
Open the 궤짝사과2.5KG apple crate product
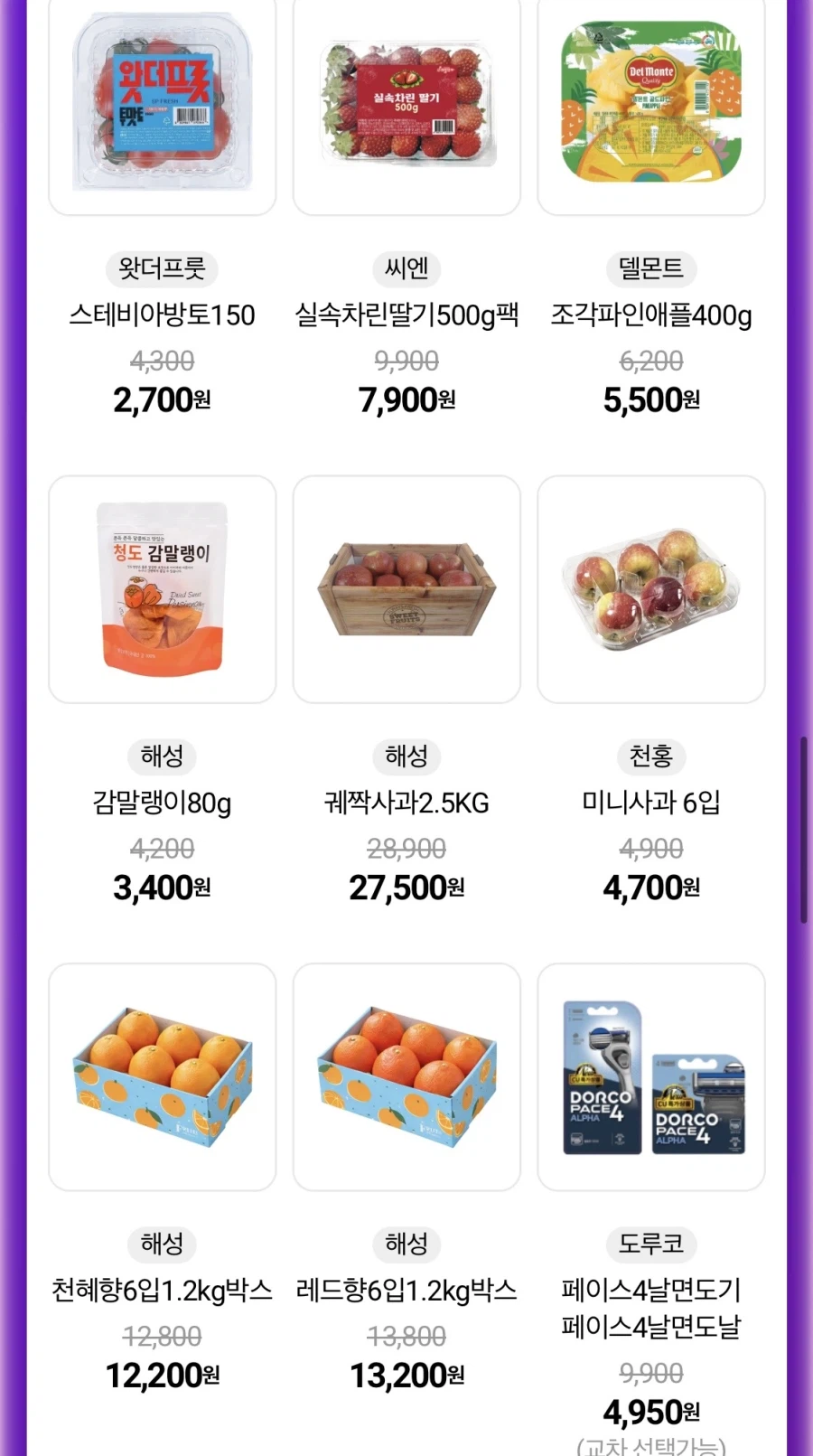click(406, 589)
